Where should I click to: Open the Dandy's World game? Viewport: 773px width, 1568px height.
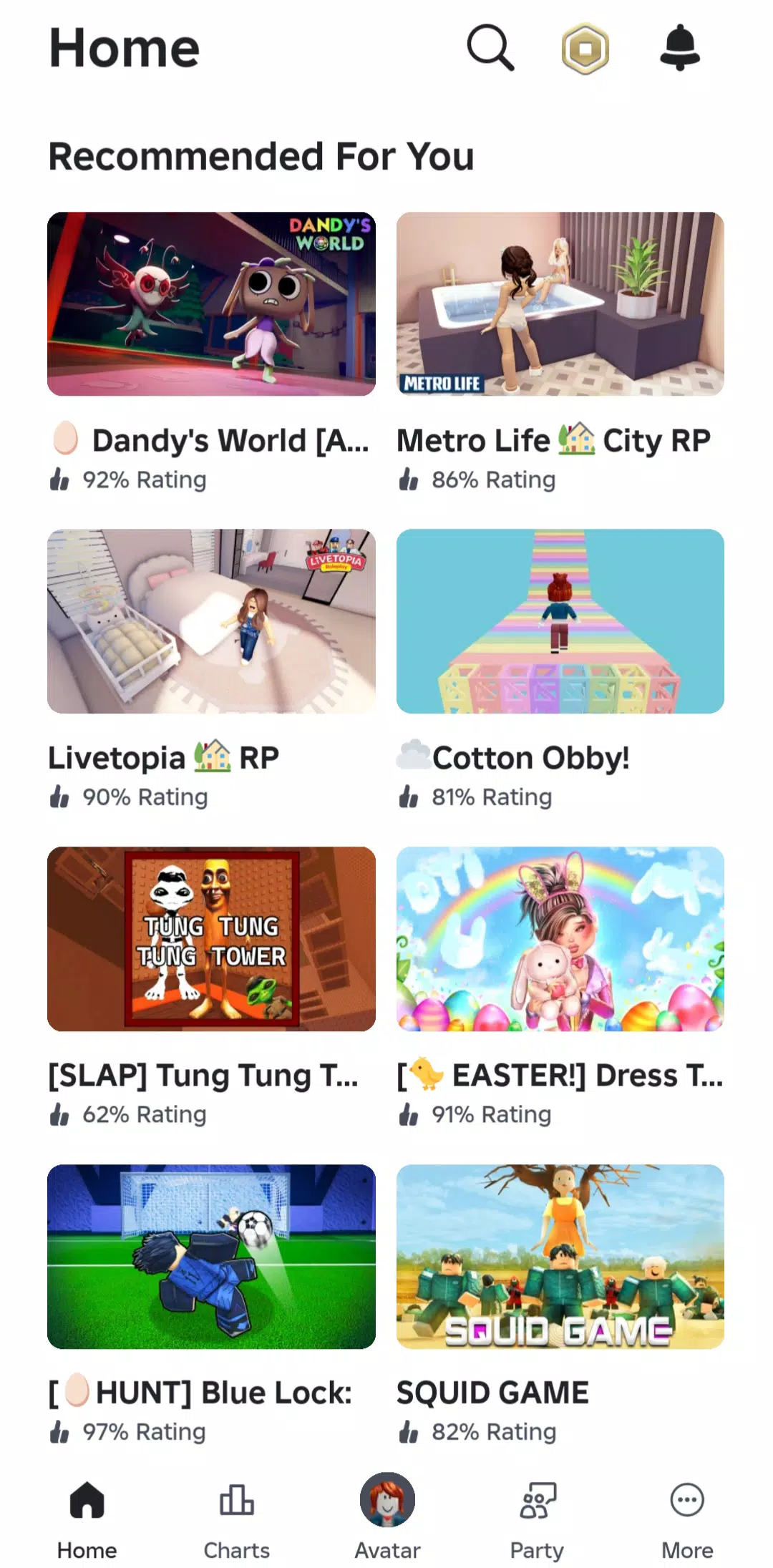tap(211, 304)
